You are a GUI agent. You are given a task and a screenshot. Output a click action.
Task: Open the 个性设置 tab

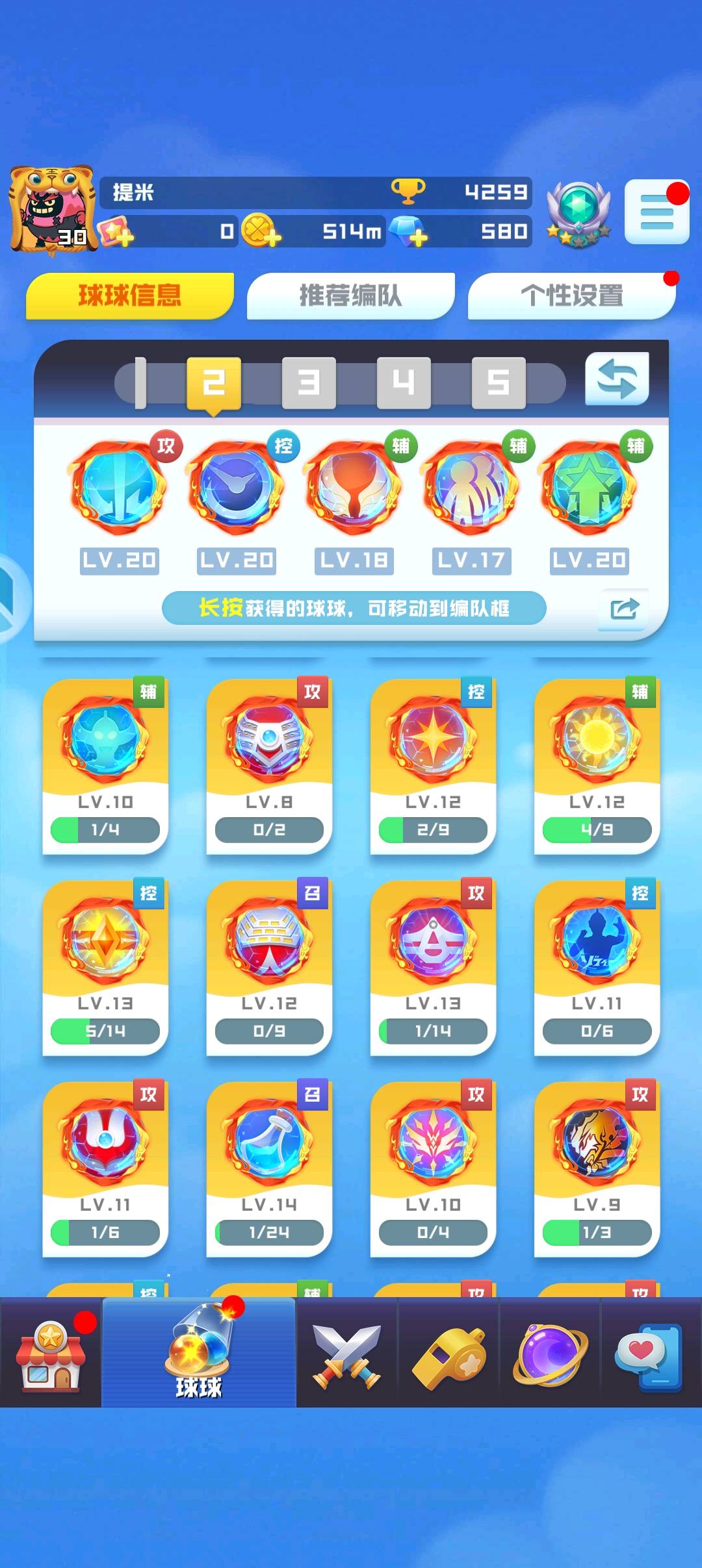tap(571, 296)
